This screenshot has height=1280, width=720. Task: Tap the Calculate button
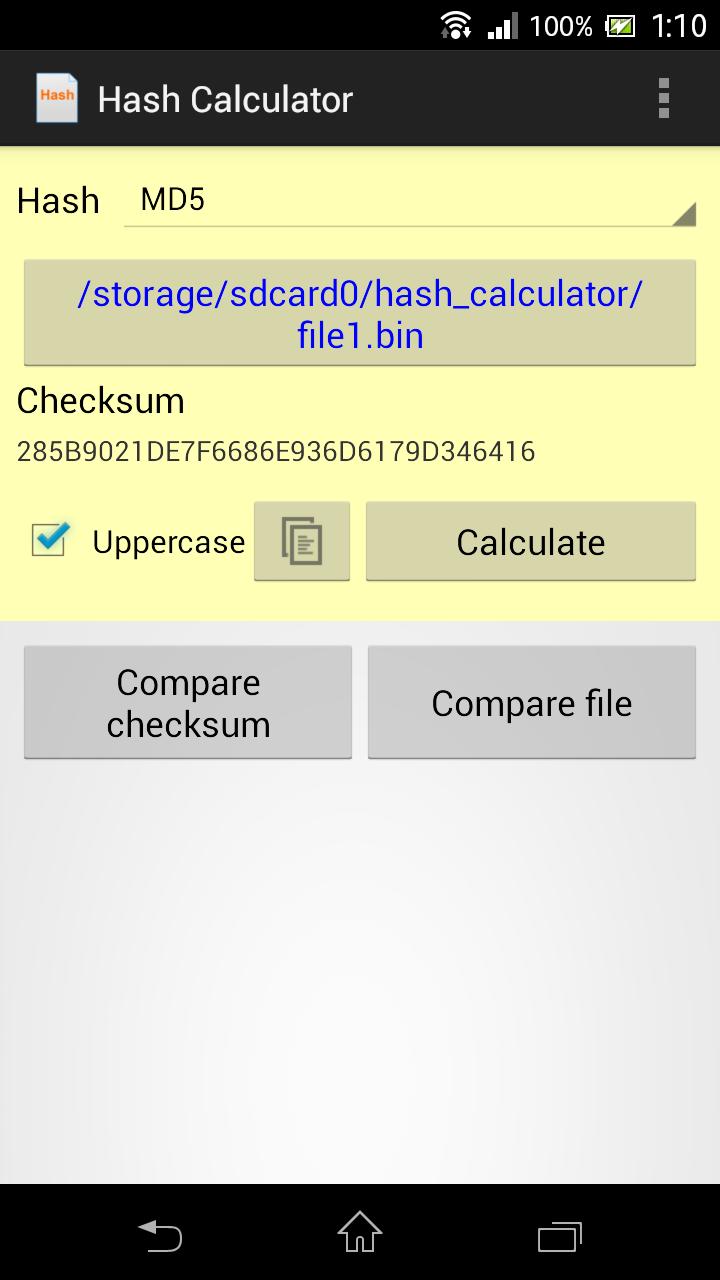[x=530, y=541]
